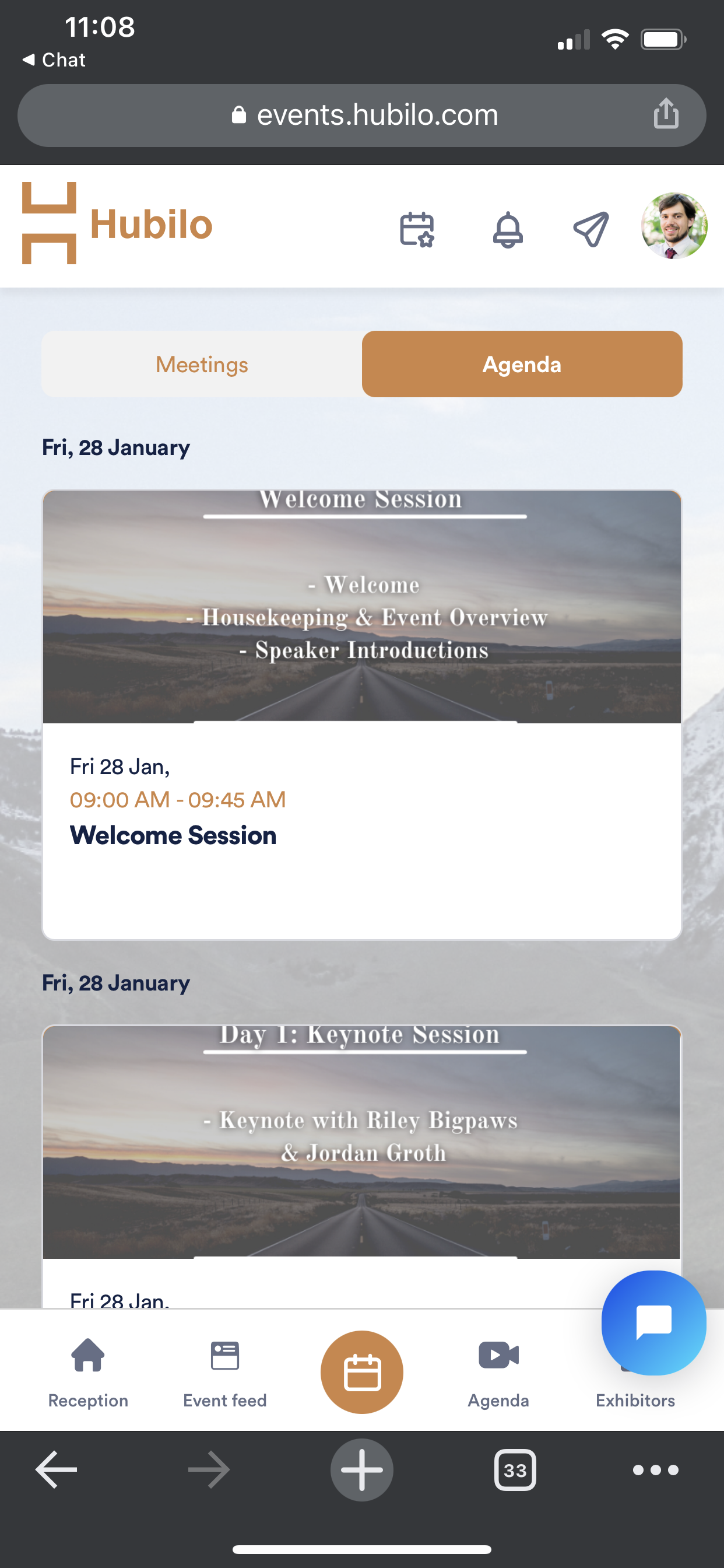Open the blue chat bubble button
Image resolution: width=724 pixels, height=1568 pixels.
(x=653, y=1322)
